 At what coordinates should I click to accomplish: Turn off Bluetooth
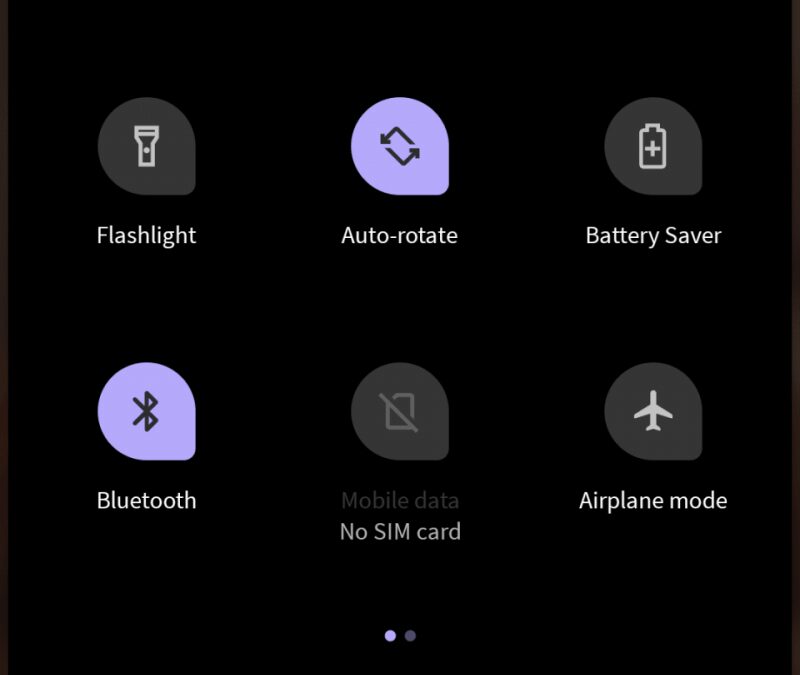tap(146, 411)
